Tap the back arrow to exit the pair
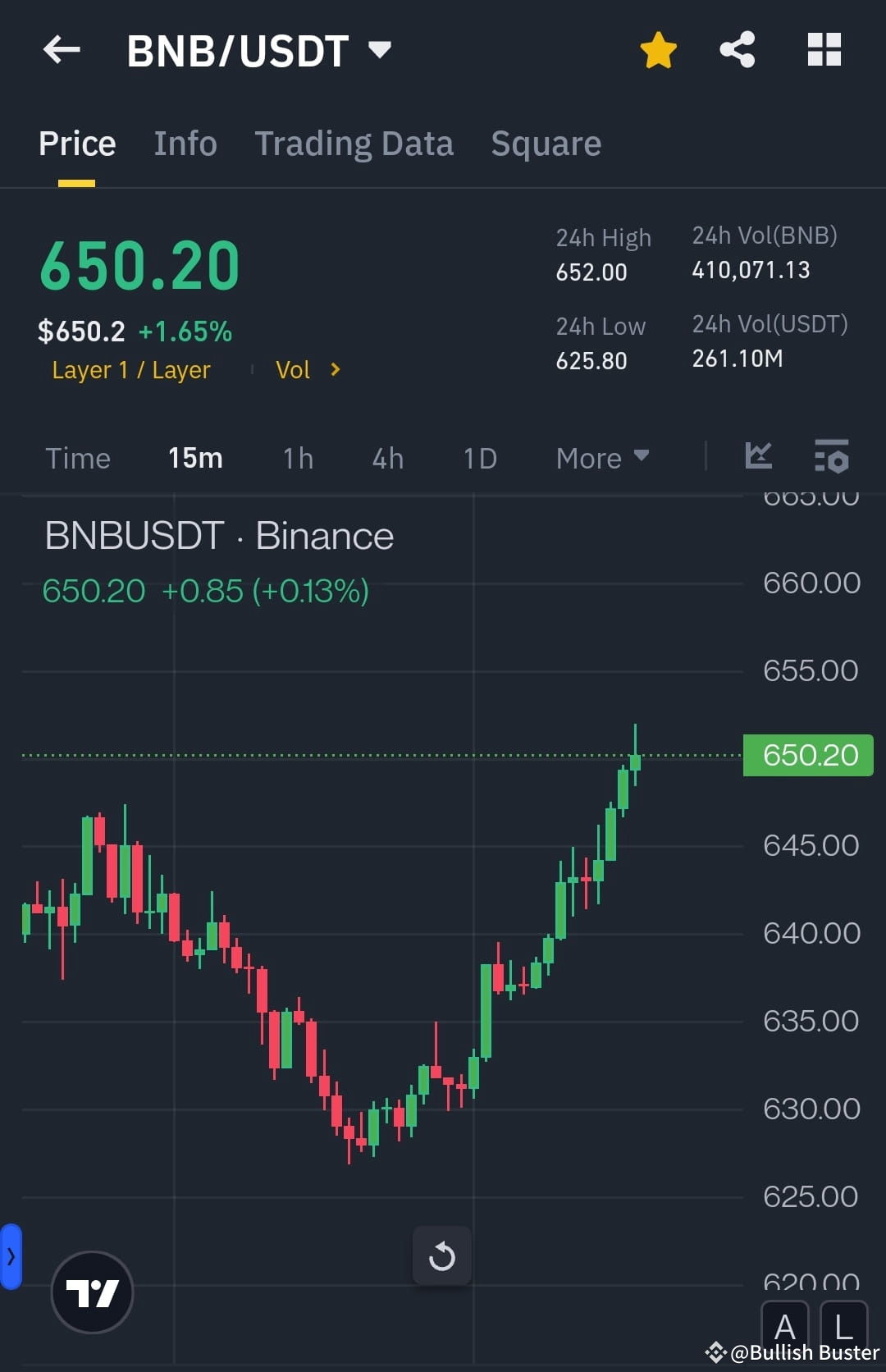Screen dimensions: 886x1372 60,49
